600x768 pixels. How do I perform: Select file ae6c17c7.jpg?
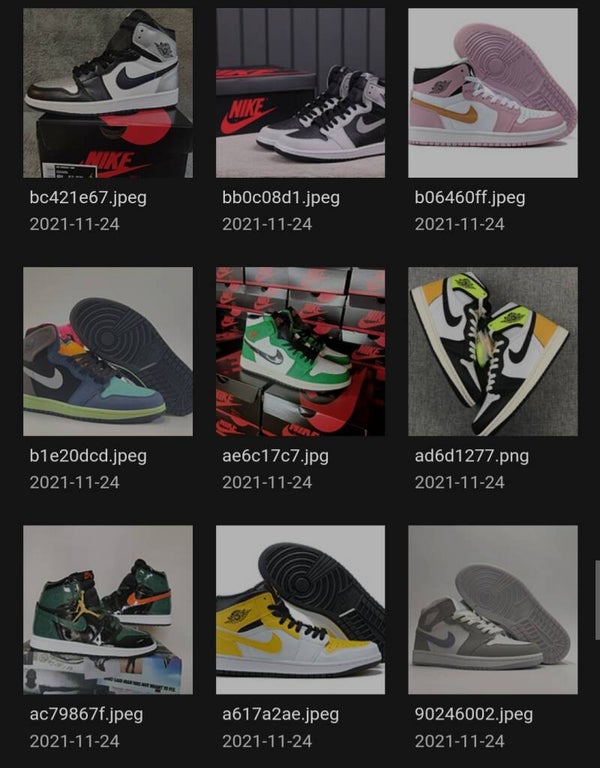[x=300, y=351]
